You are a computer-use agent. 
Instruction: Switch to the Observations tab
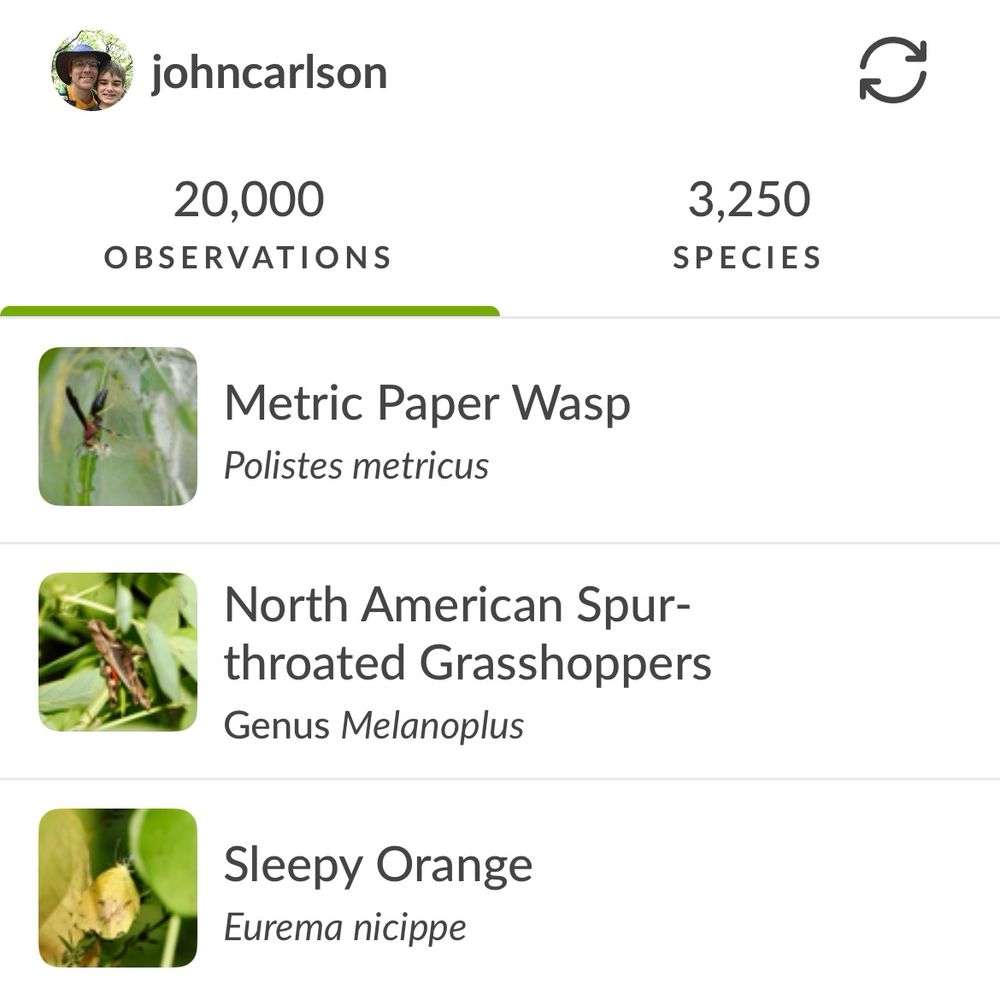[248, 226]
